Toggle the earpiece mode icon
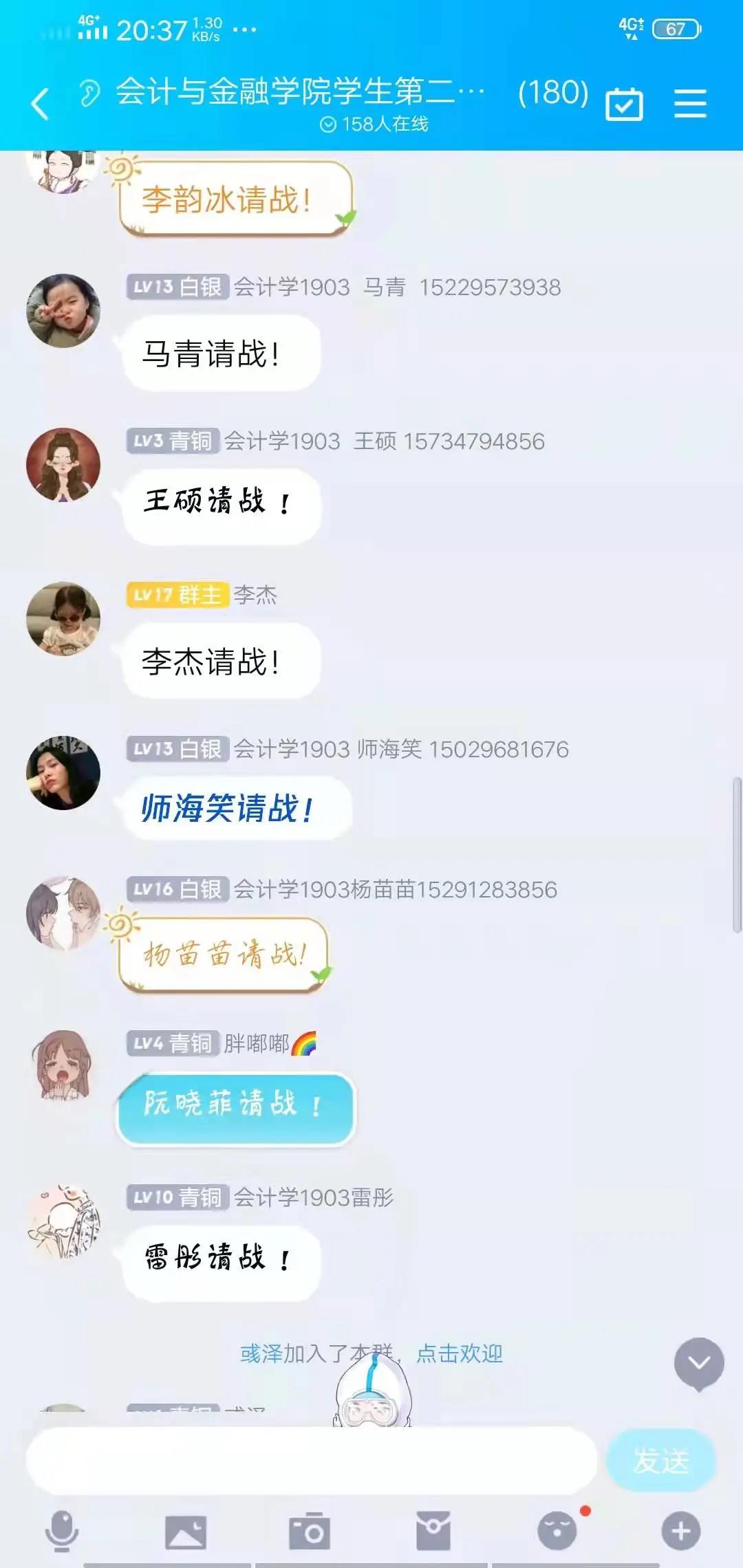This screenshot has height=1568, width=743. pos(89,93)
